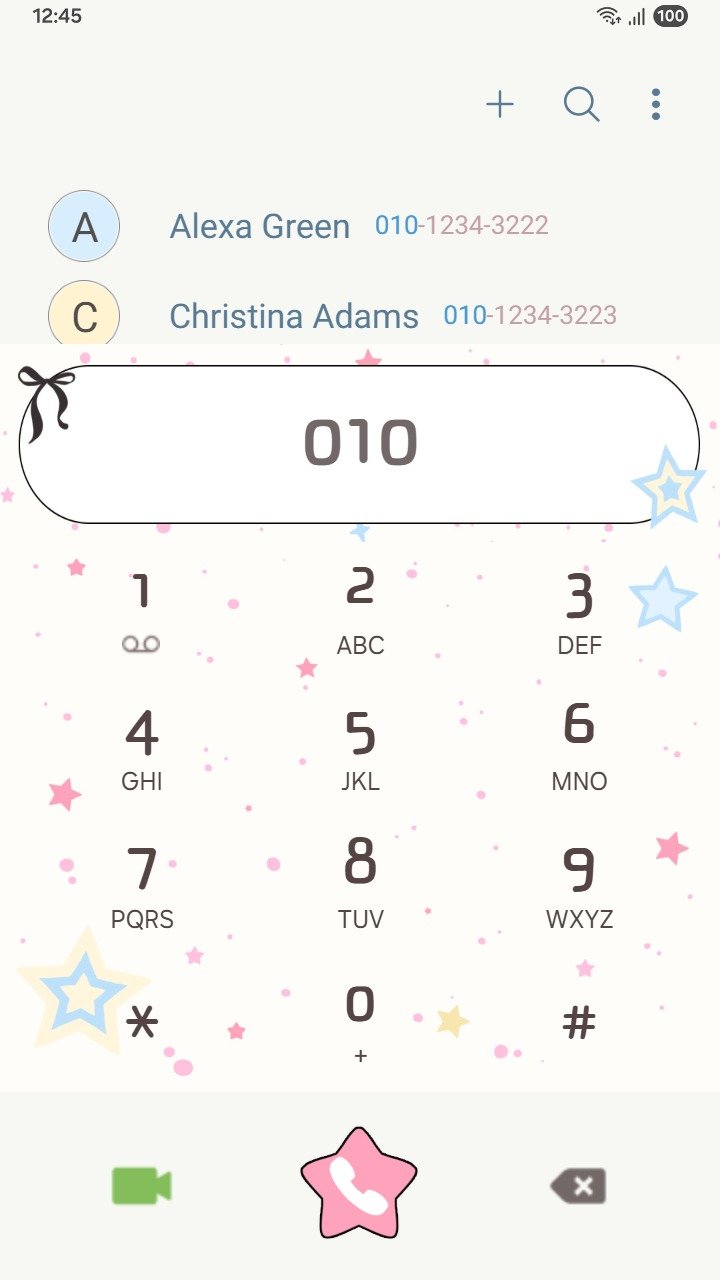
Task: Tap the 9 WXYZ key
Action: click(579, 884)
